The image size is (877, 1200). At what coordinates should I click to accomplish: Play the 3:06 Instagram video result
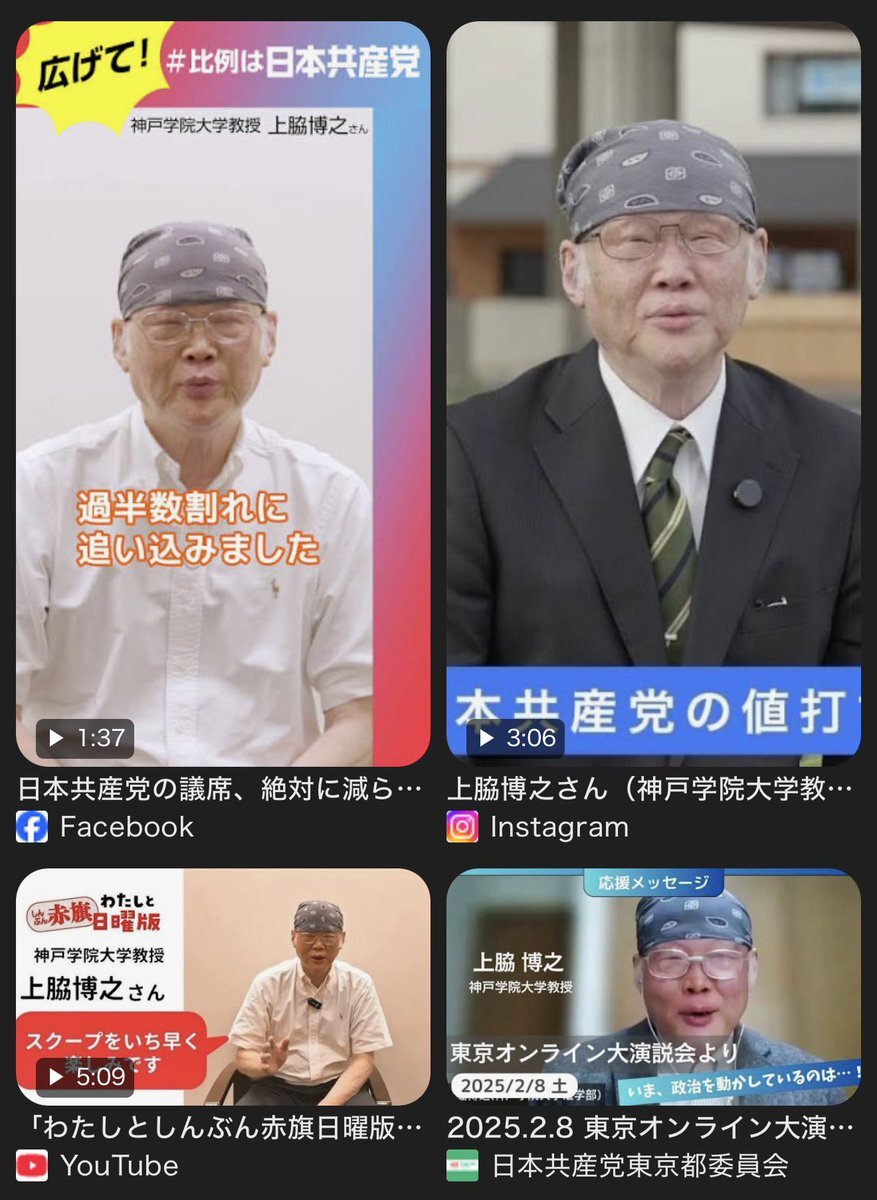coord(653,393)
